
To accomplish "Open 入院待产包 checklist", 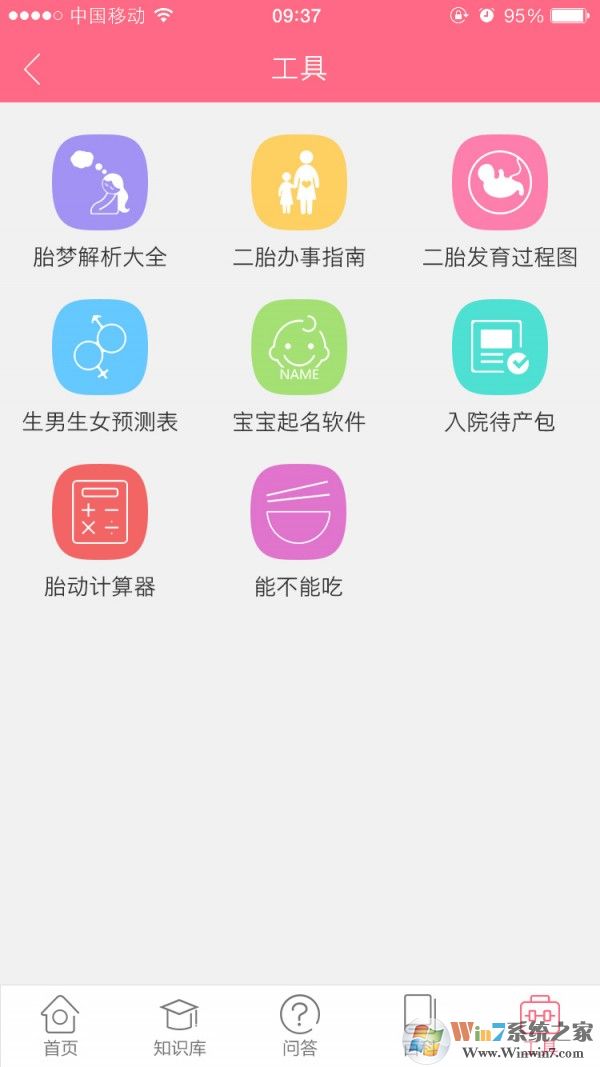I will [500, 348].
